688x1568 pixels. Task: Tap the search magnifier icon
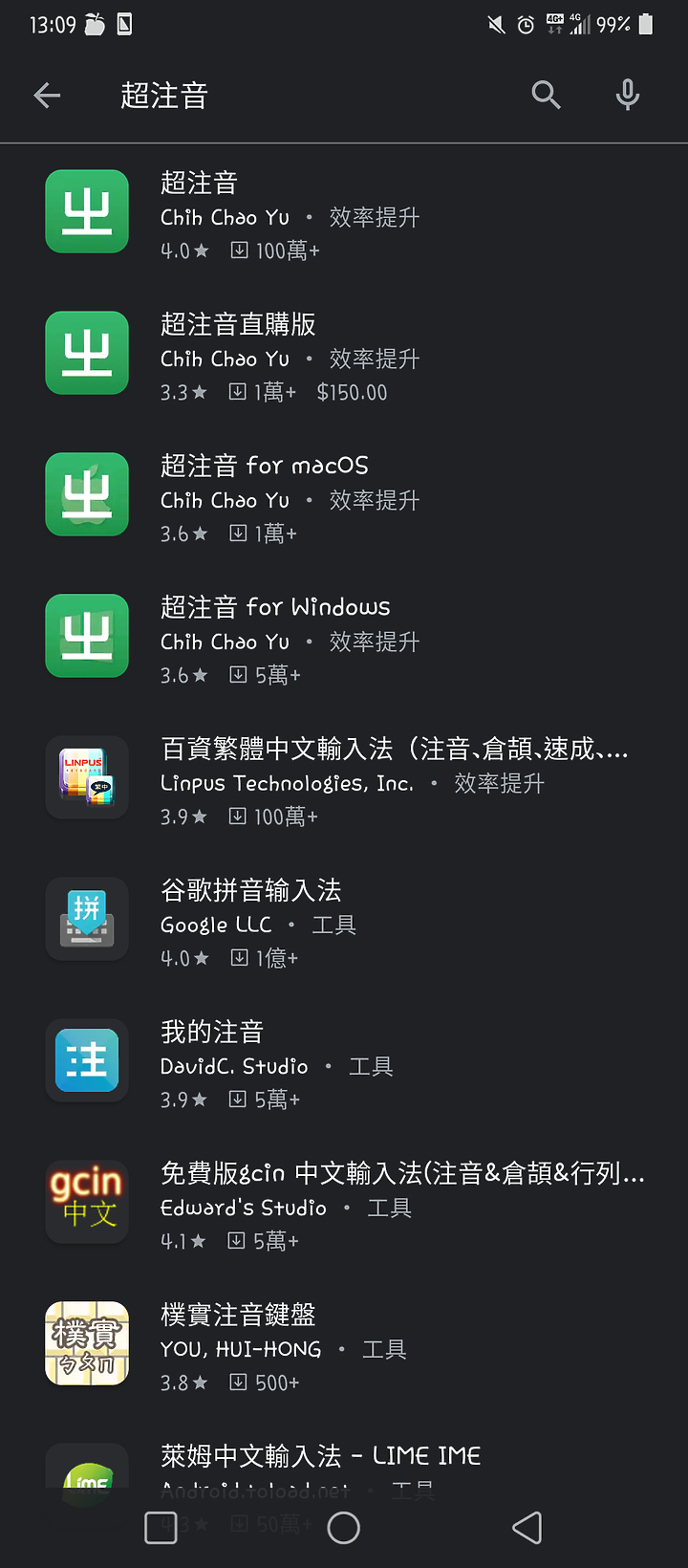[546, 95]
